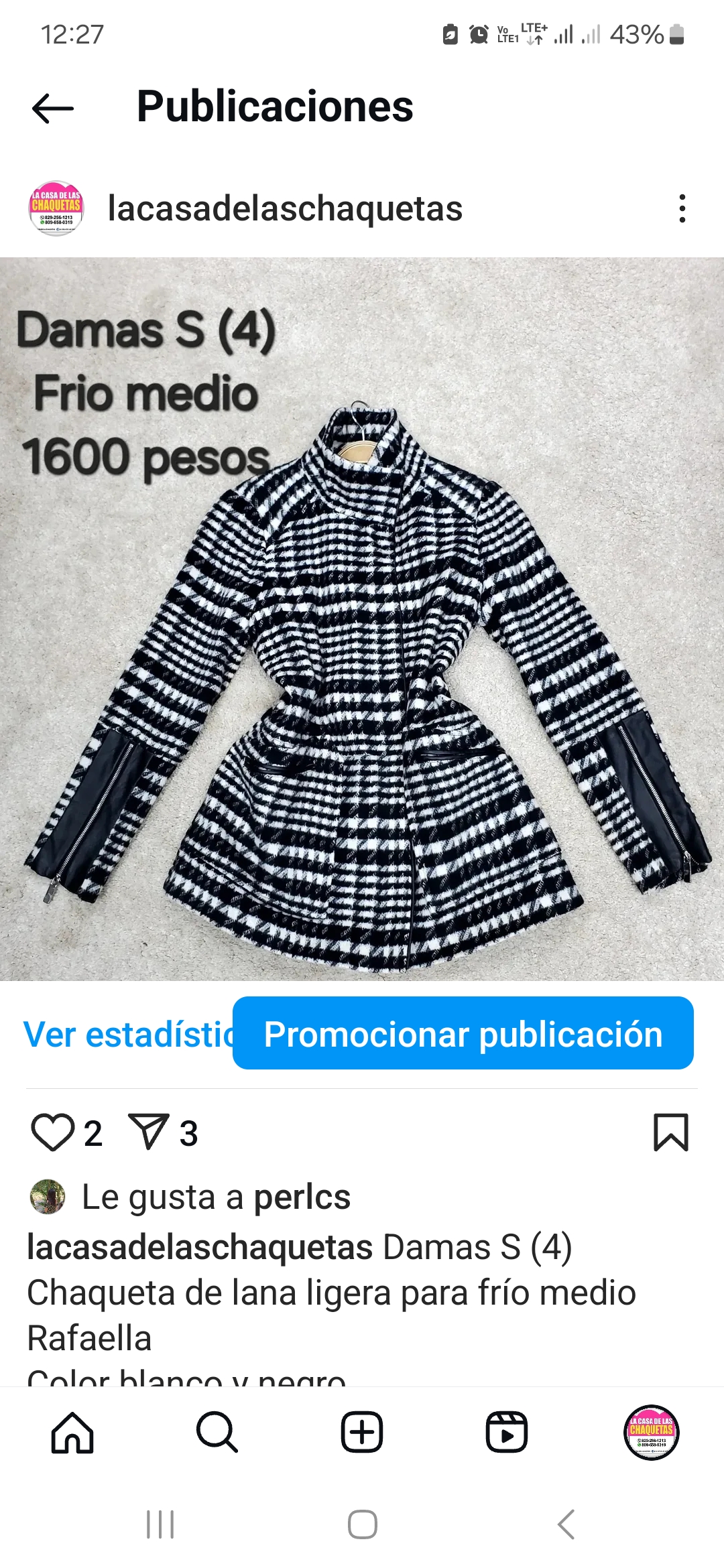Switch to the Reels tab
Image resolution: width=724 pixels, height=1568 pixels.
[x=507, y=1433]
